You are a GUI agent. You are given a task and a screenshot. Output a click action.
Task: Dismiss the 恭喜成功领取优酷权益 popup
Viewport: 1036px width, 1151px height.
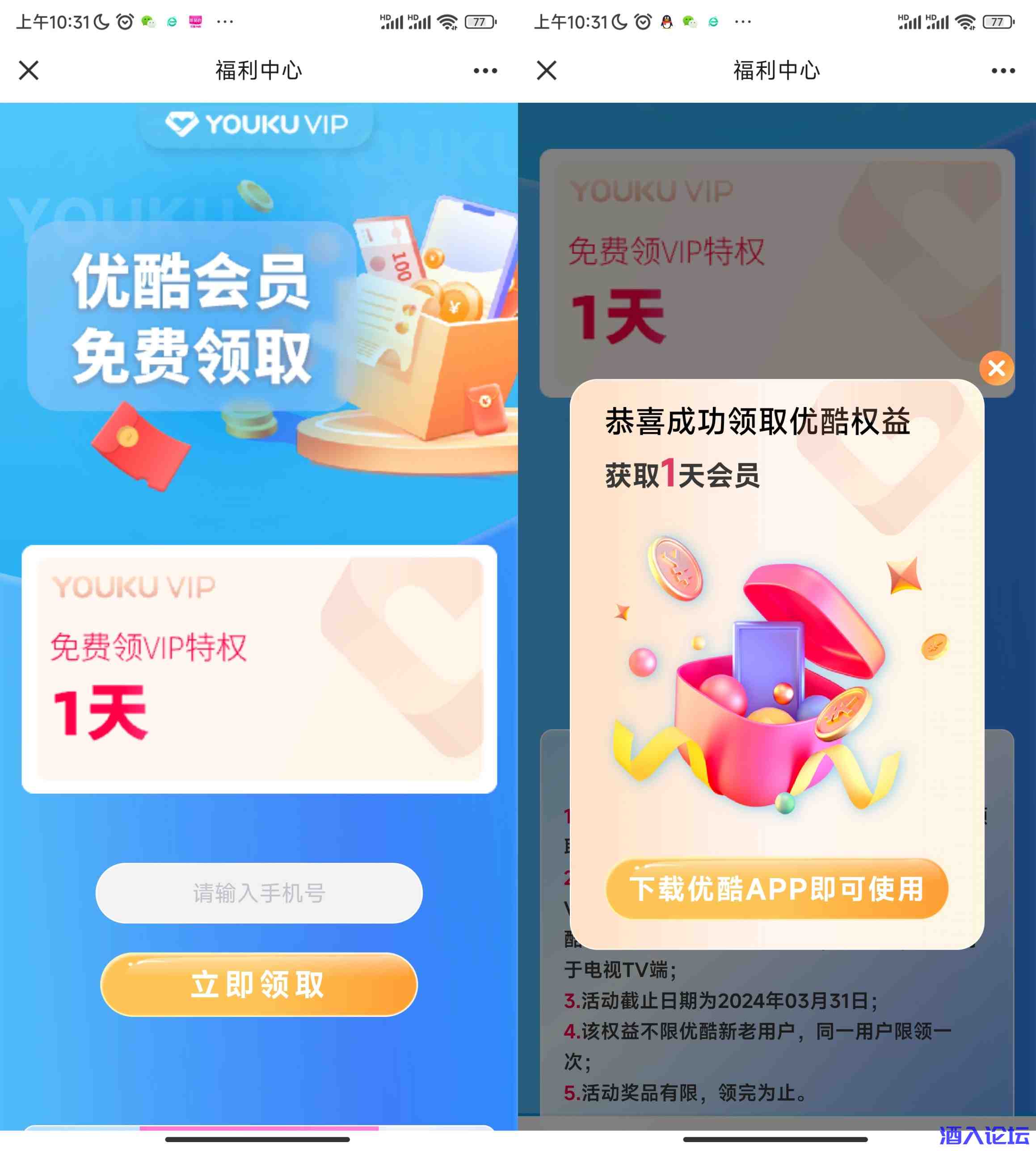tap(996, 368)
